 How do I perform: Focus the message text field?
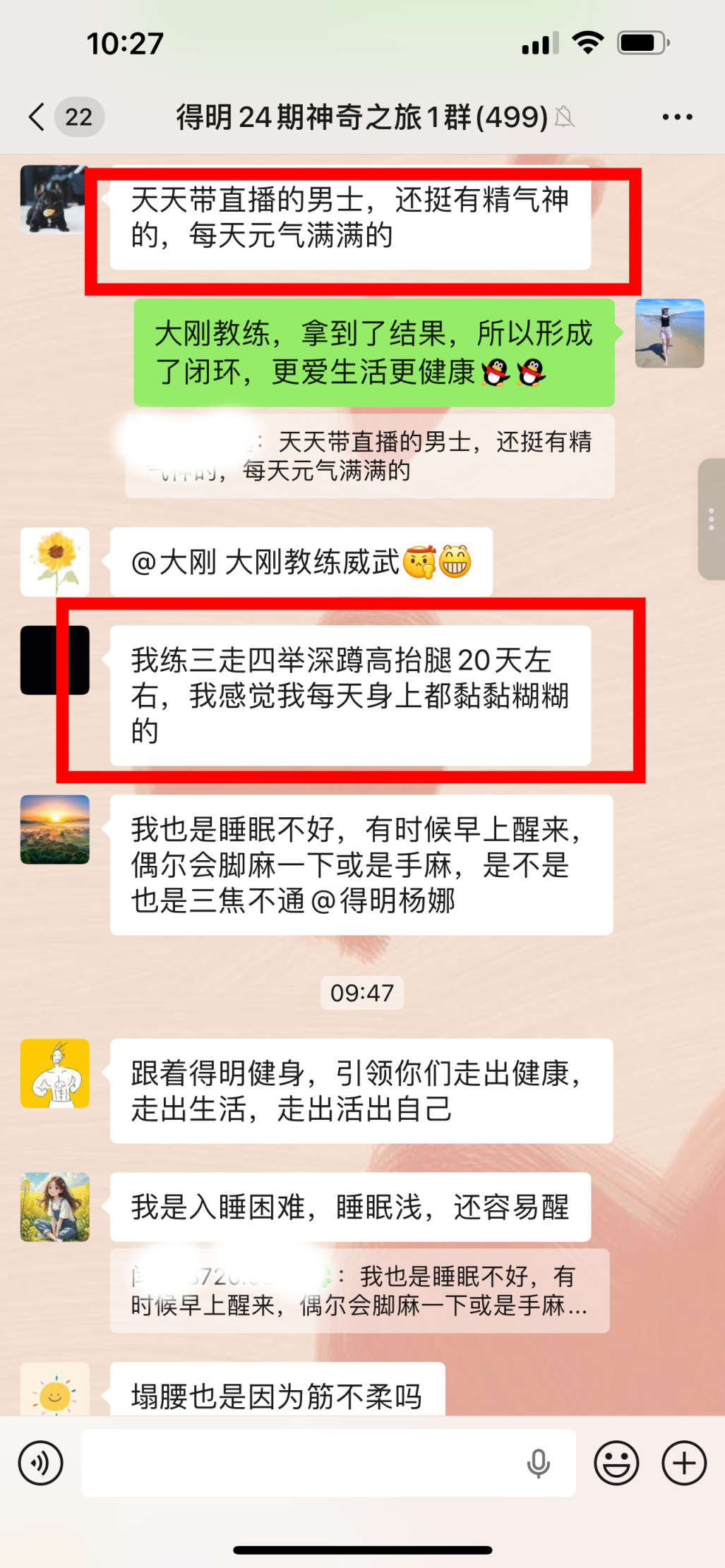304,1462
